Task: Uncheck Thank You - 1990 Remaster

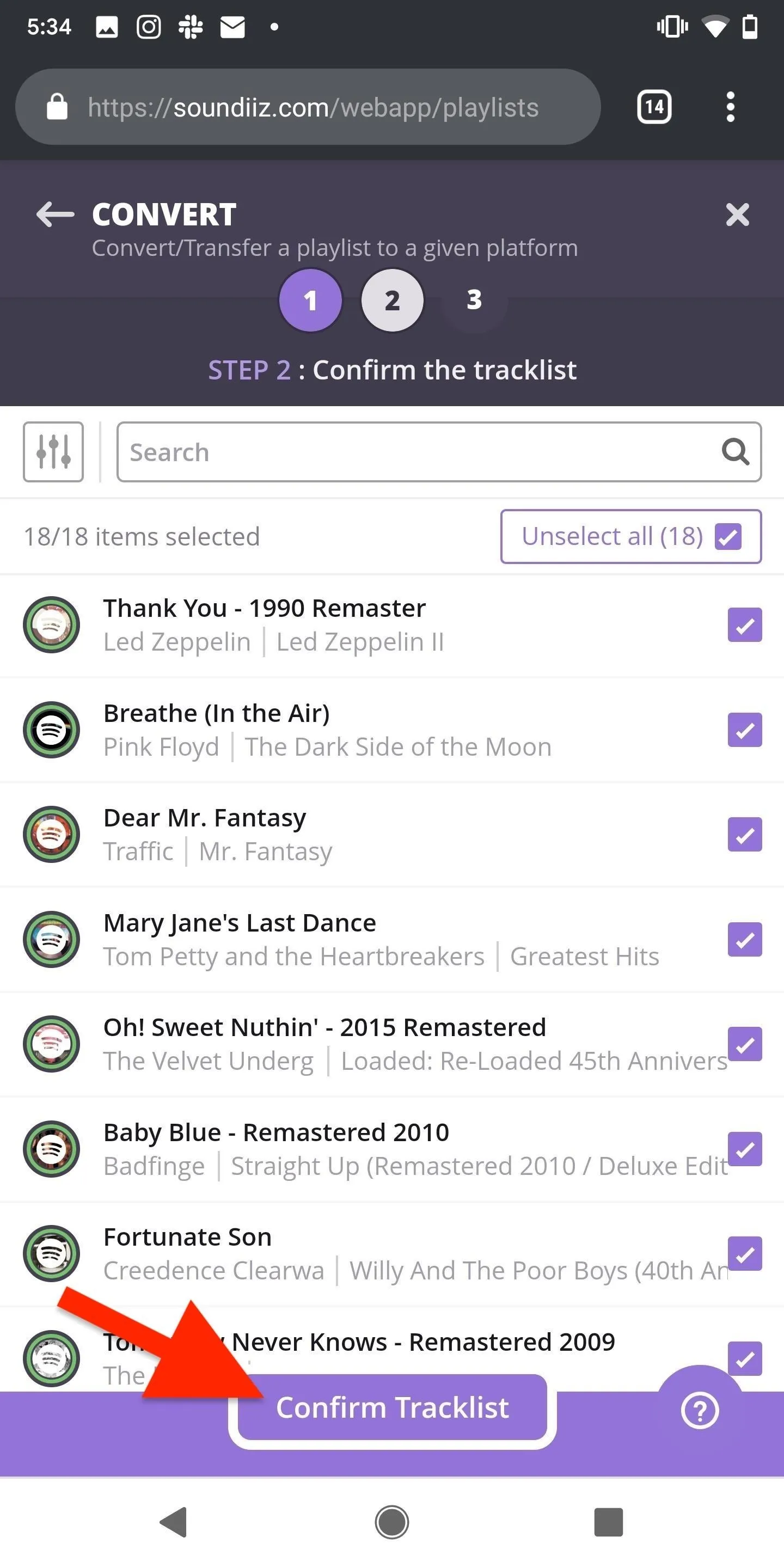Action: (x=744, y=624)
